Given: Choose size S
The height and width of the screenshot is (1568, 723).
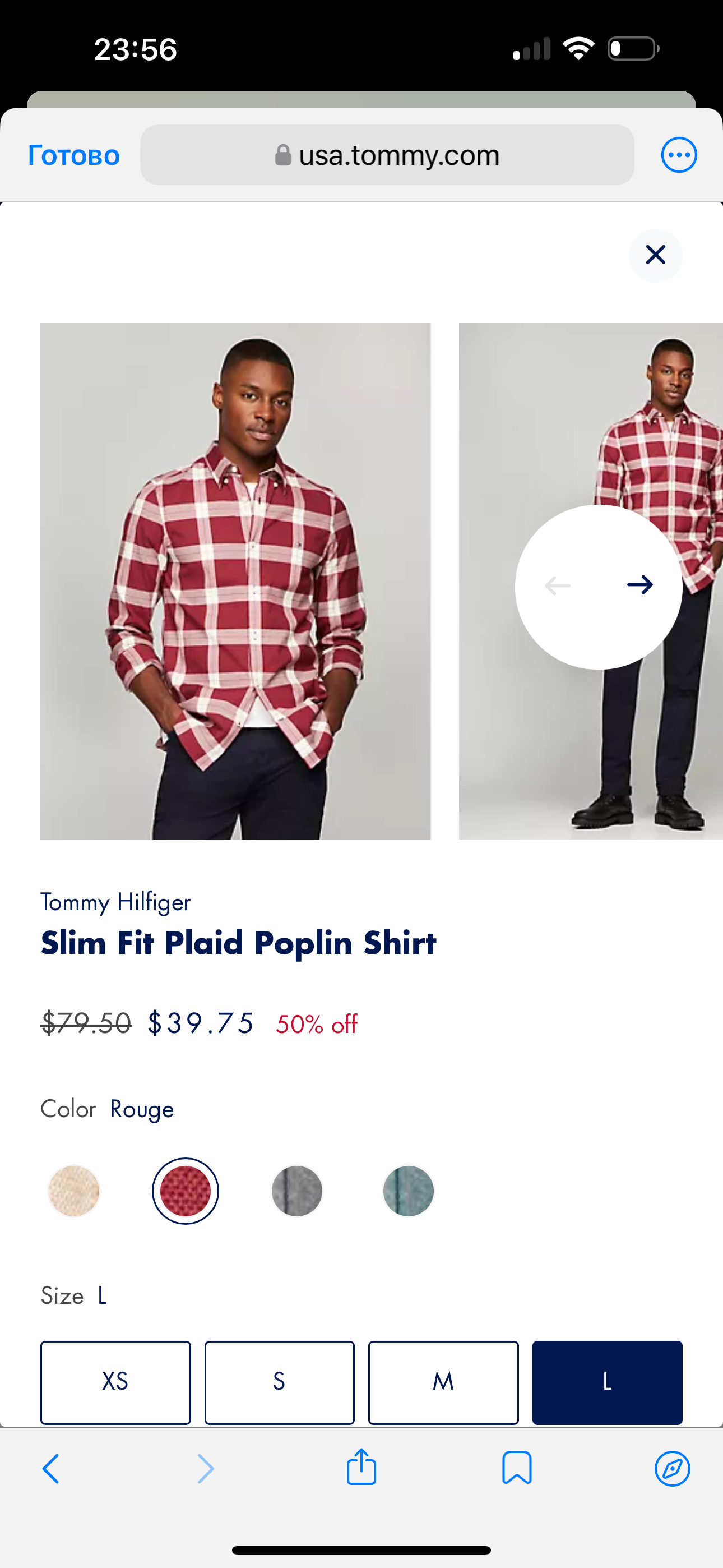Looking at the screenshot, I should [279, 1382].
